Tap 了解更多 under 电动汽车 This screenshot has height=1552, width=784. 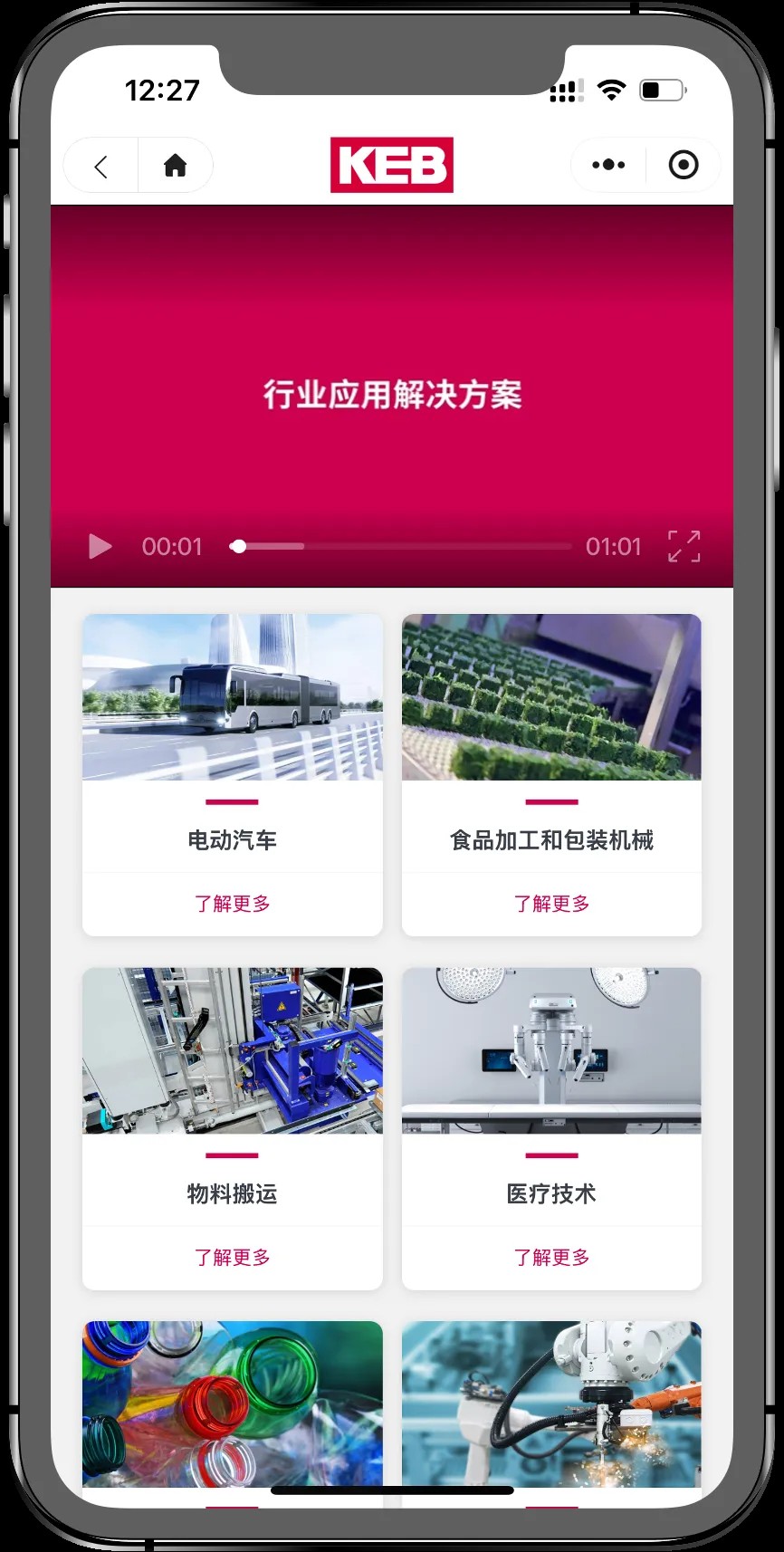pyautogui.click(x=232, y=904)
